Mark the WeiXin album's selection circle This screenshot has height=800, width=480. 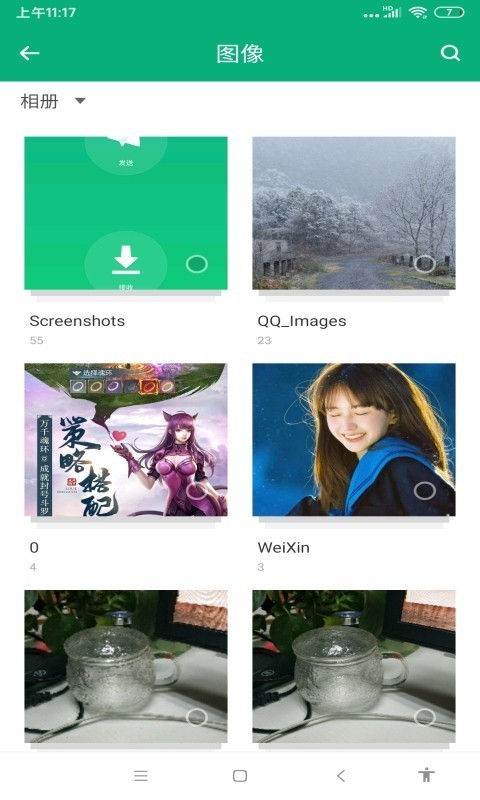(424, 490)
